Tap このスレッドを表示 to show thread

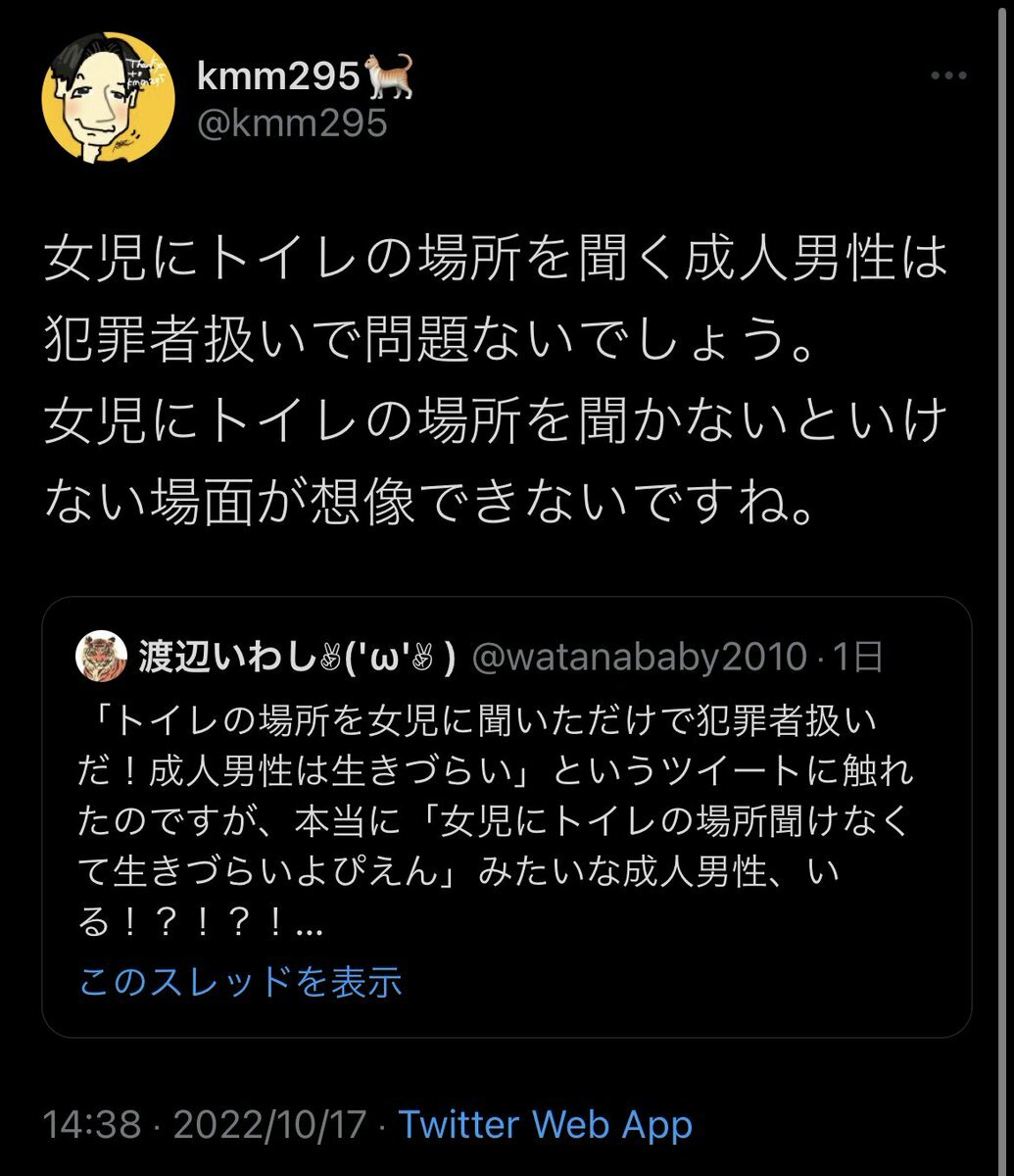coord(240,981)
